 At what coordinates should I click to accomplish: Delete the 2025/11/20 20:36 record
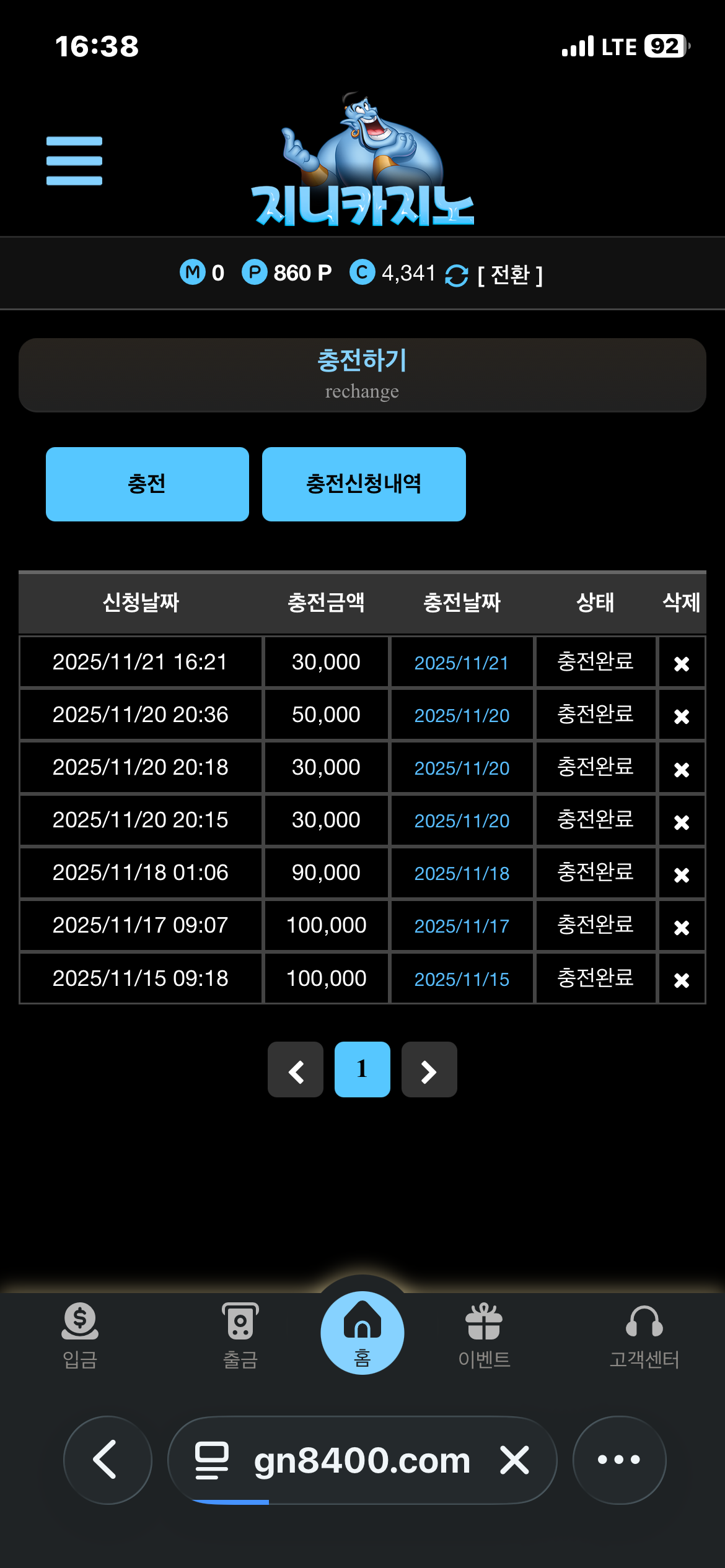[682, 716]
